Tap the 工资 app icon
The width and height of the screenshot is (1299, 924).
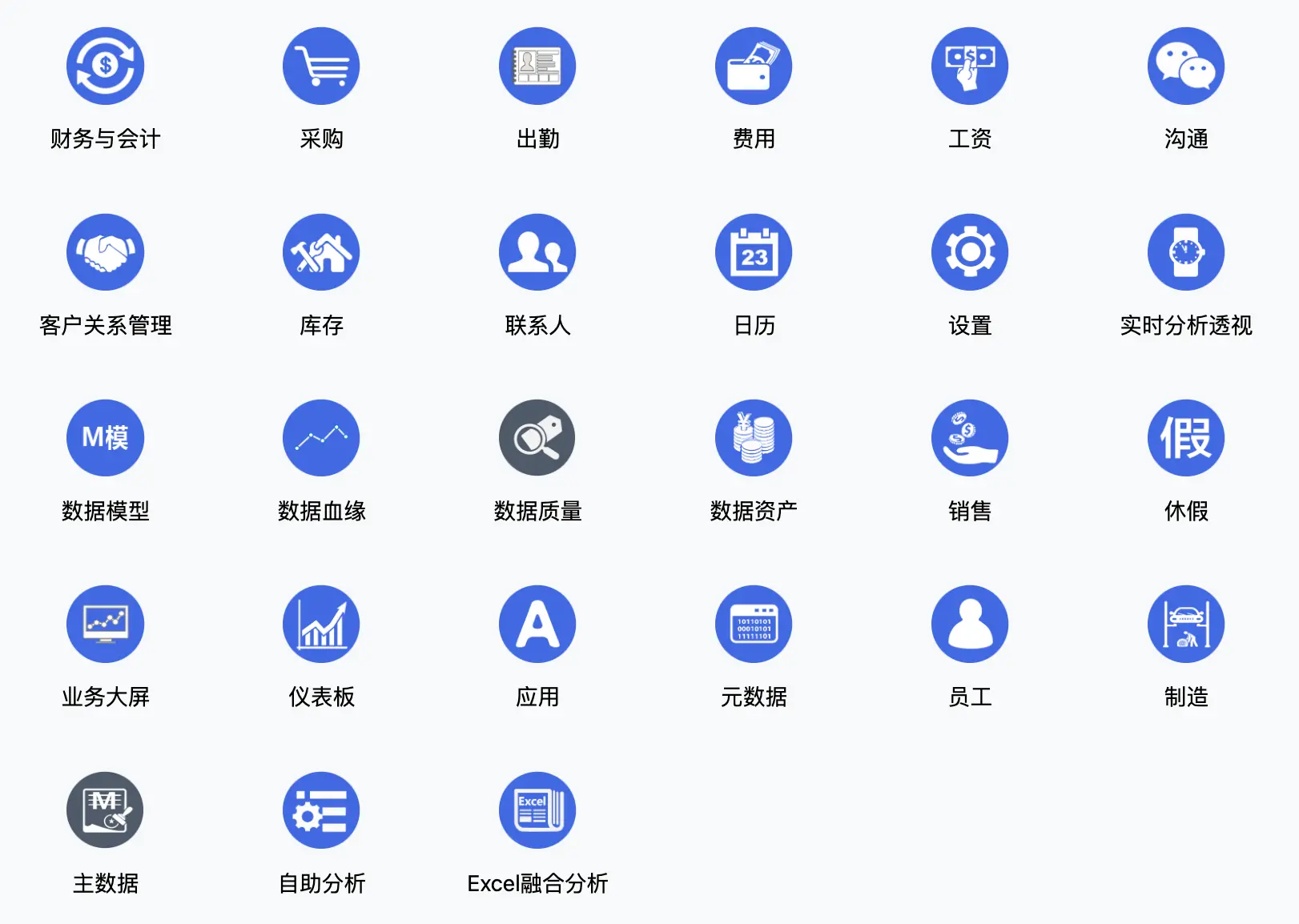[x=970, y=66]
